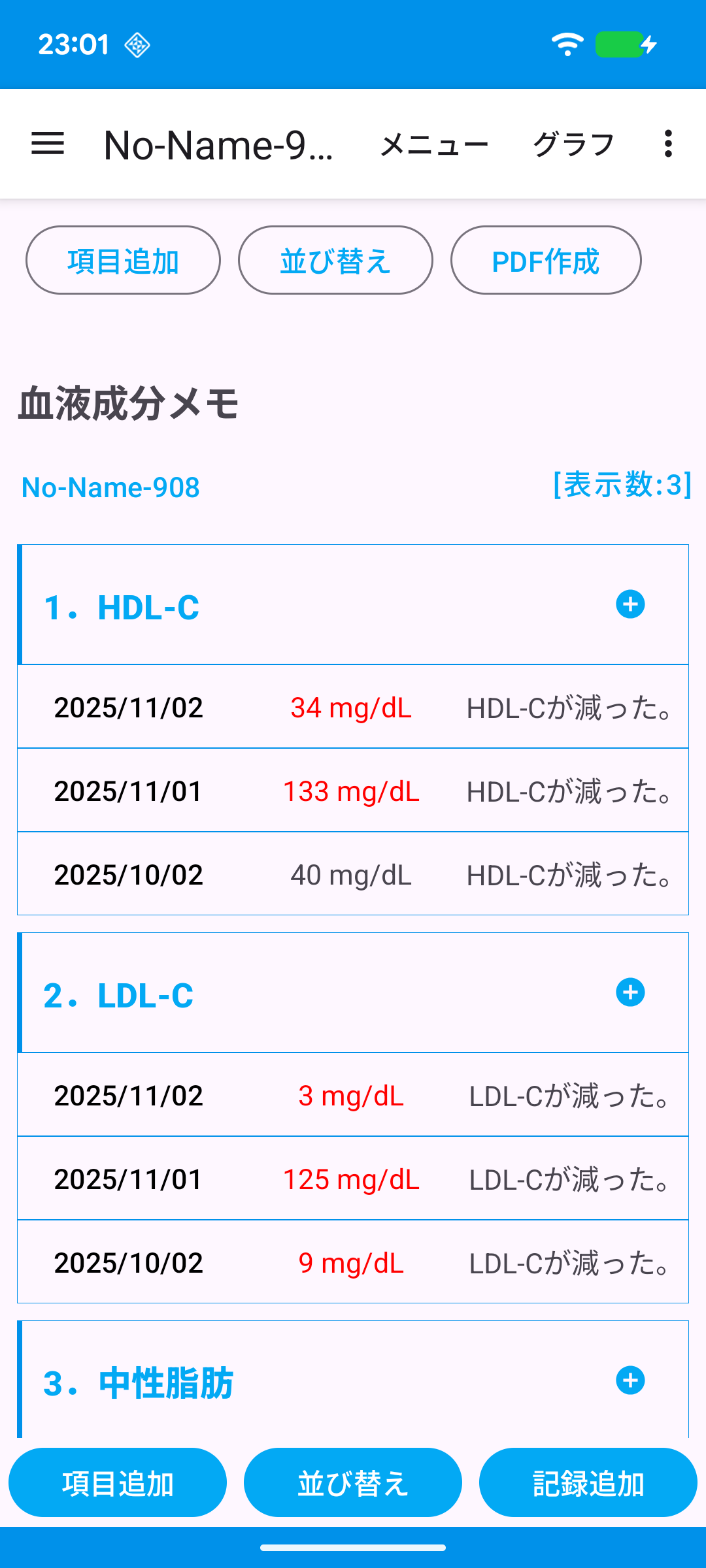Open the LDL-C 125 mg/dL record
Image resolution: width=706 pixels, height=1568 pixels.
tap(353, 1179)
